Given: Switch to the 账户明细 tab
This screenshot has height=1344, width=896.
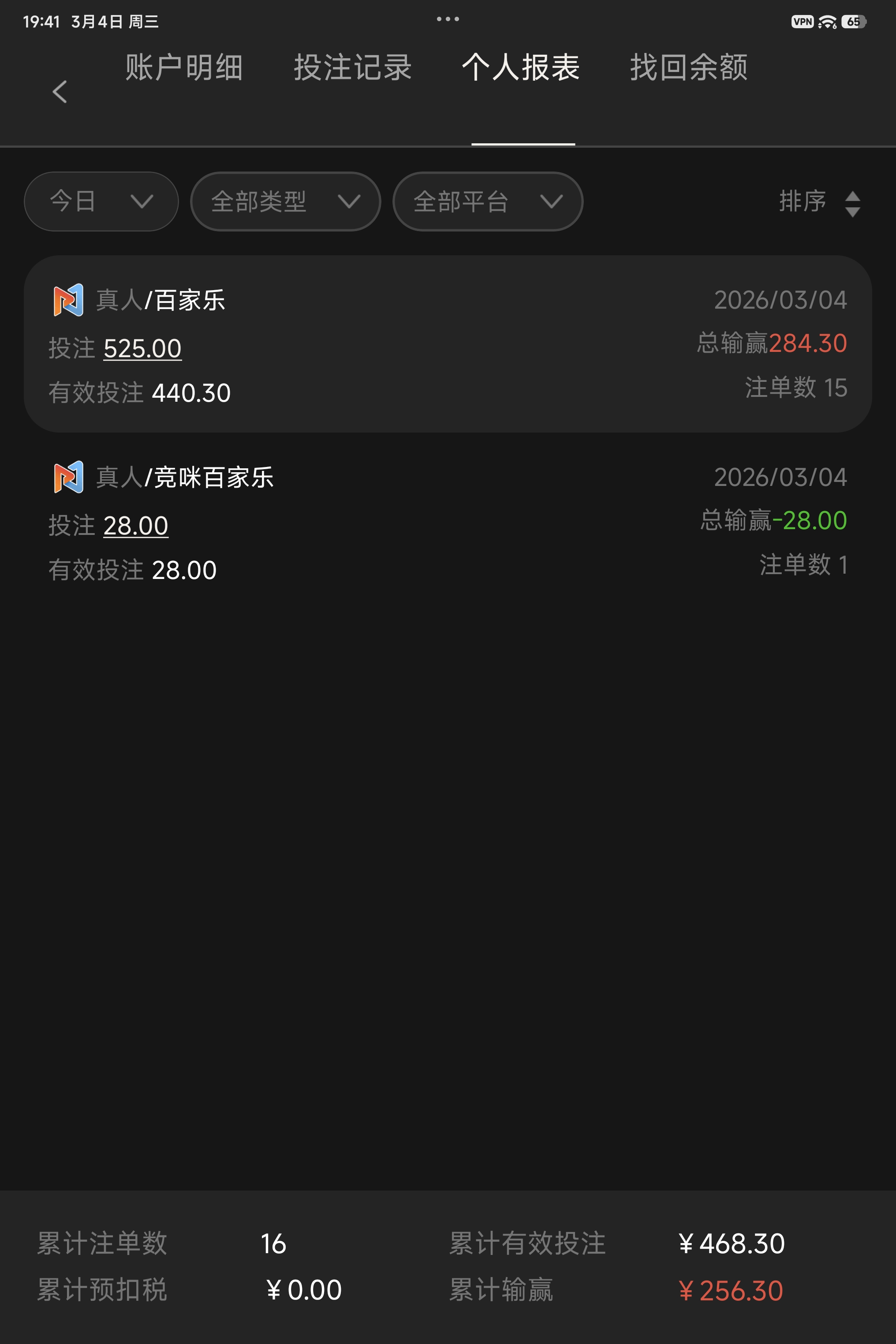Looking at the screenshot, I should 184,67.
